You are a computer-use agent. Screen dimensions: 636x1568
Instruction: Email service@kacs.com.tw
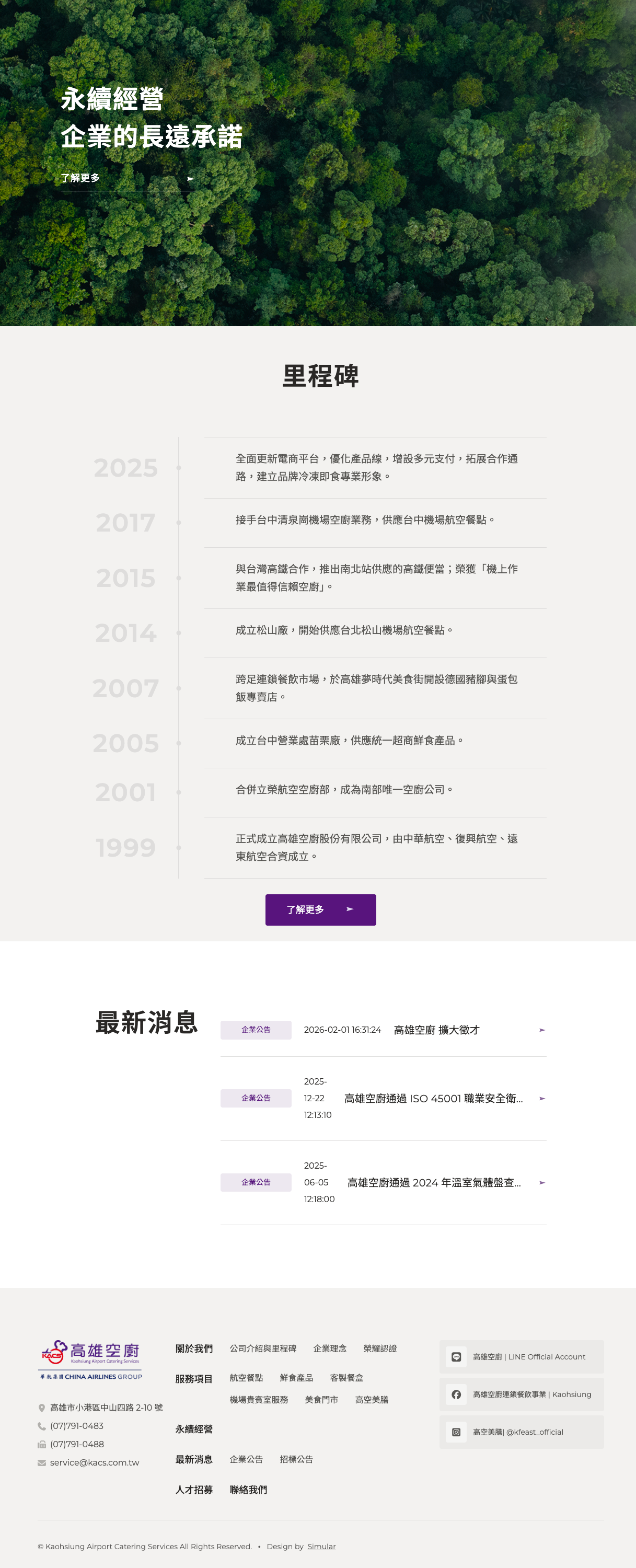point(95,1462)
